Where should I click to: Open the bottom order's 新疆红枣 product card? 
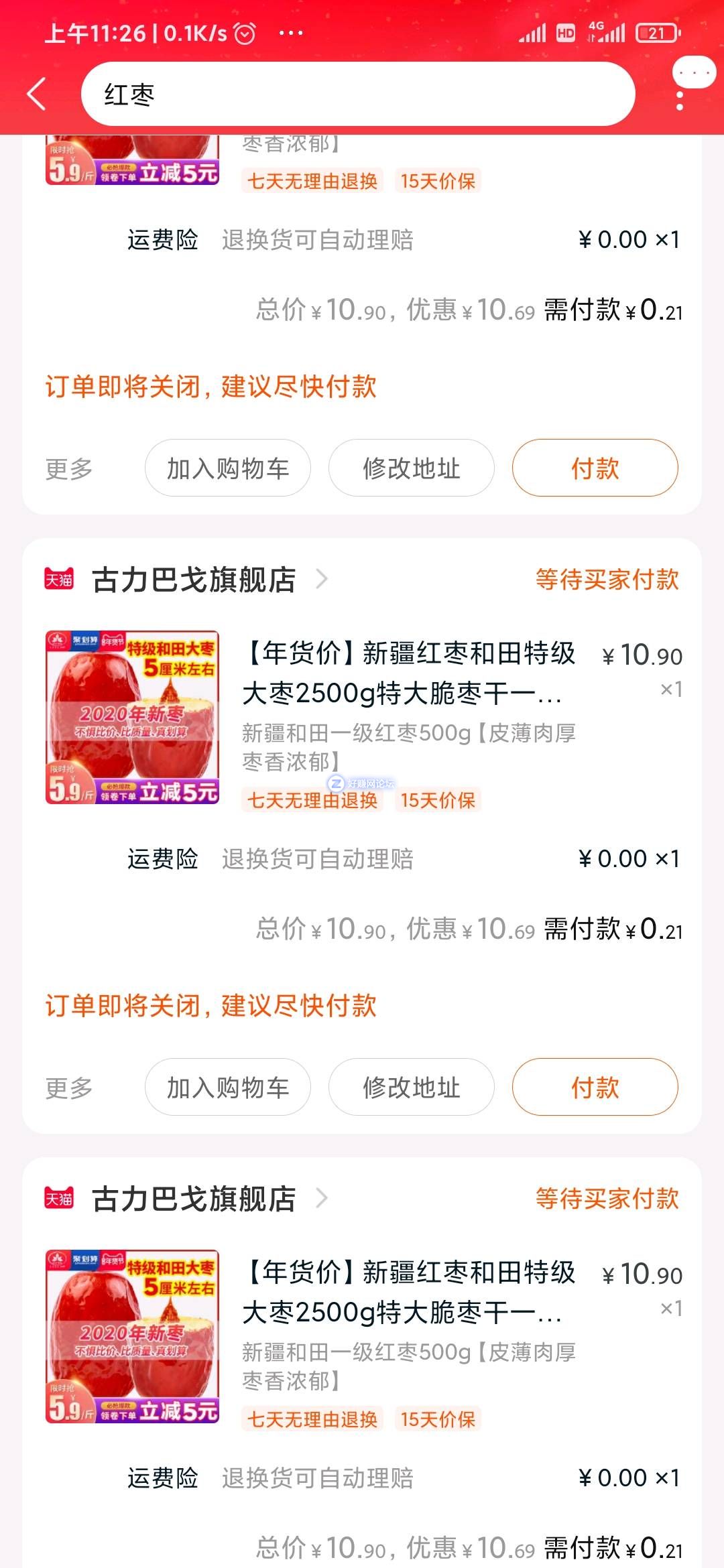408,1293
